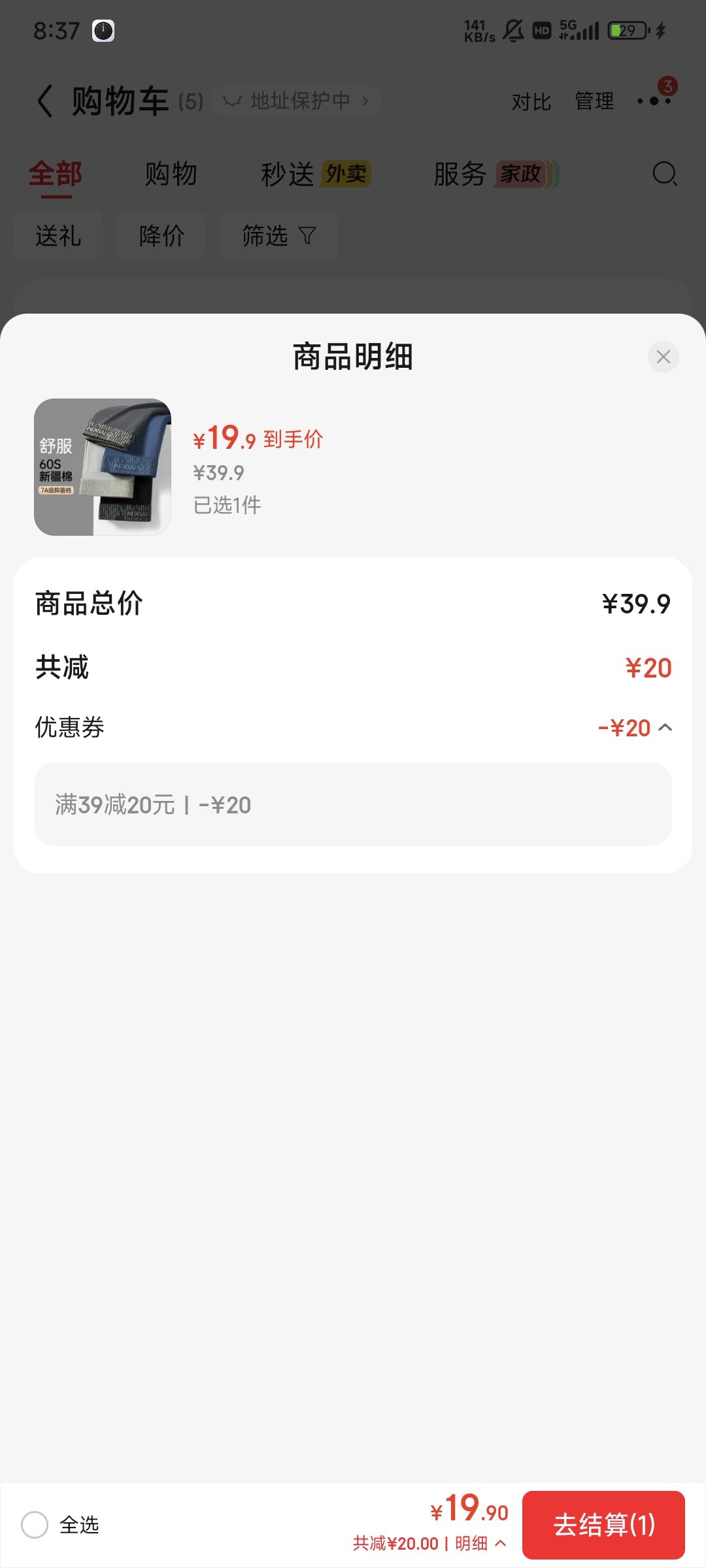This screenshot has height=1568, width=706.
Task: Select the 送礼 filter chip
Action: [x=58, y=236]
